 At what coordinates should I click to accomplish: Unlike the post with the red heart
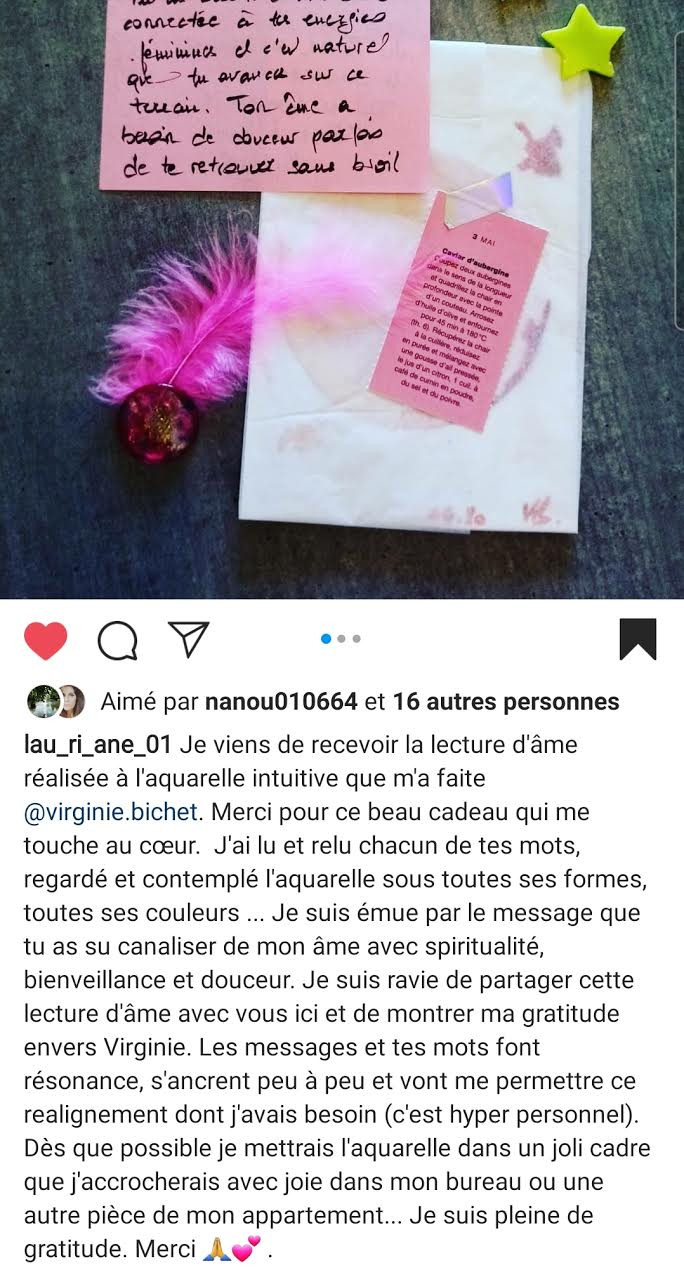(45, 640)
